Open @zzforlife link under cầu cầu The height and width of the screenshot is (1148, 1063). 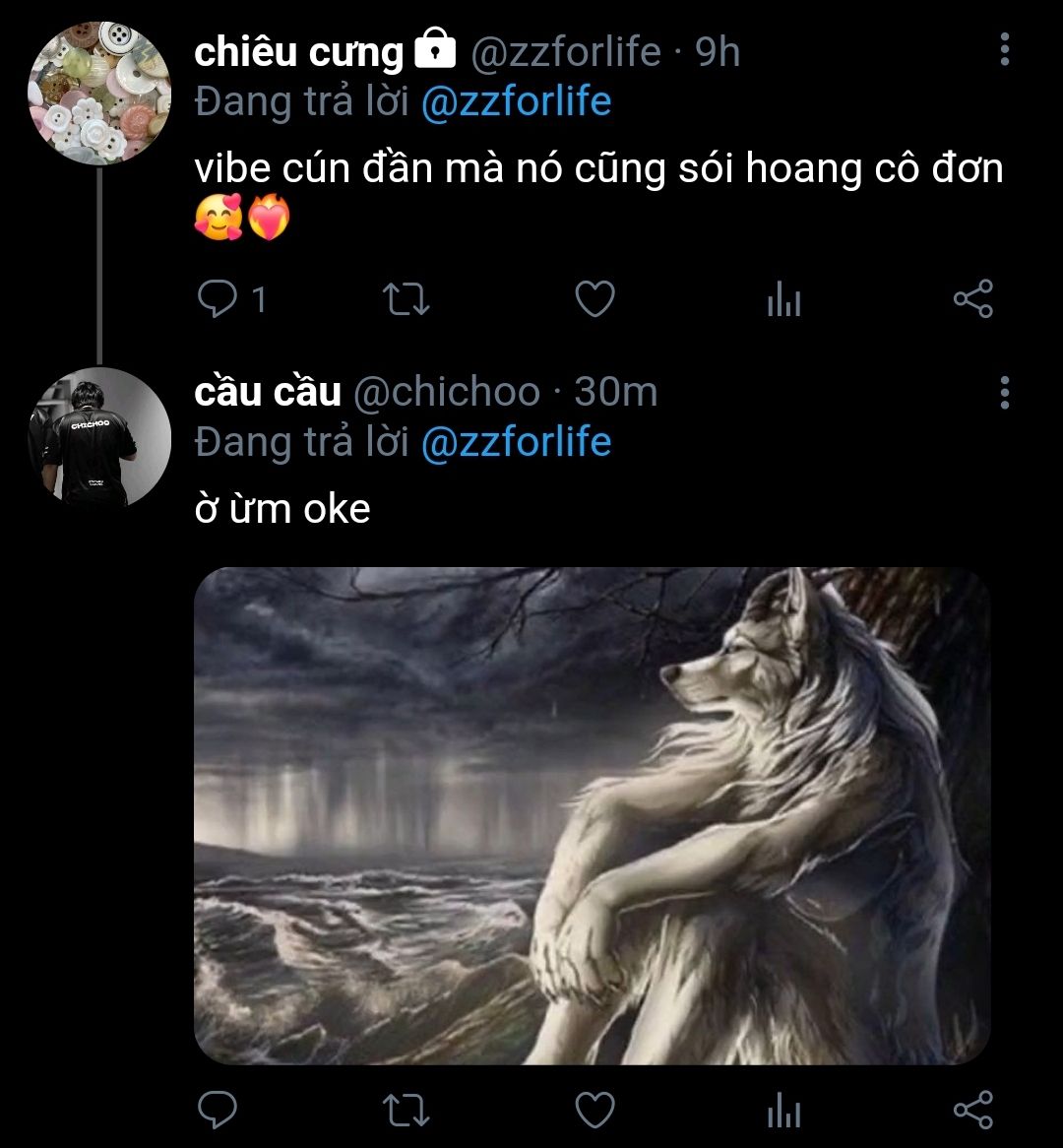coord(516,442)
